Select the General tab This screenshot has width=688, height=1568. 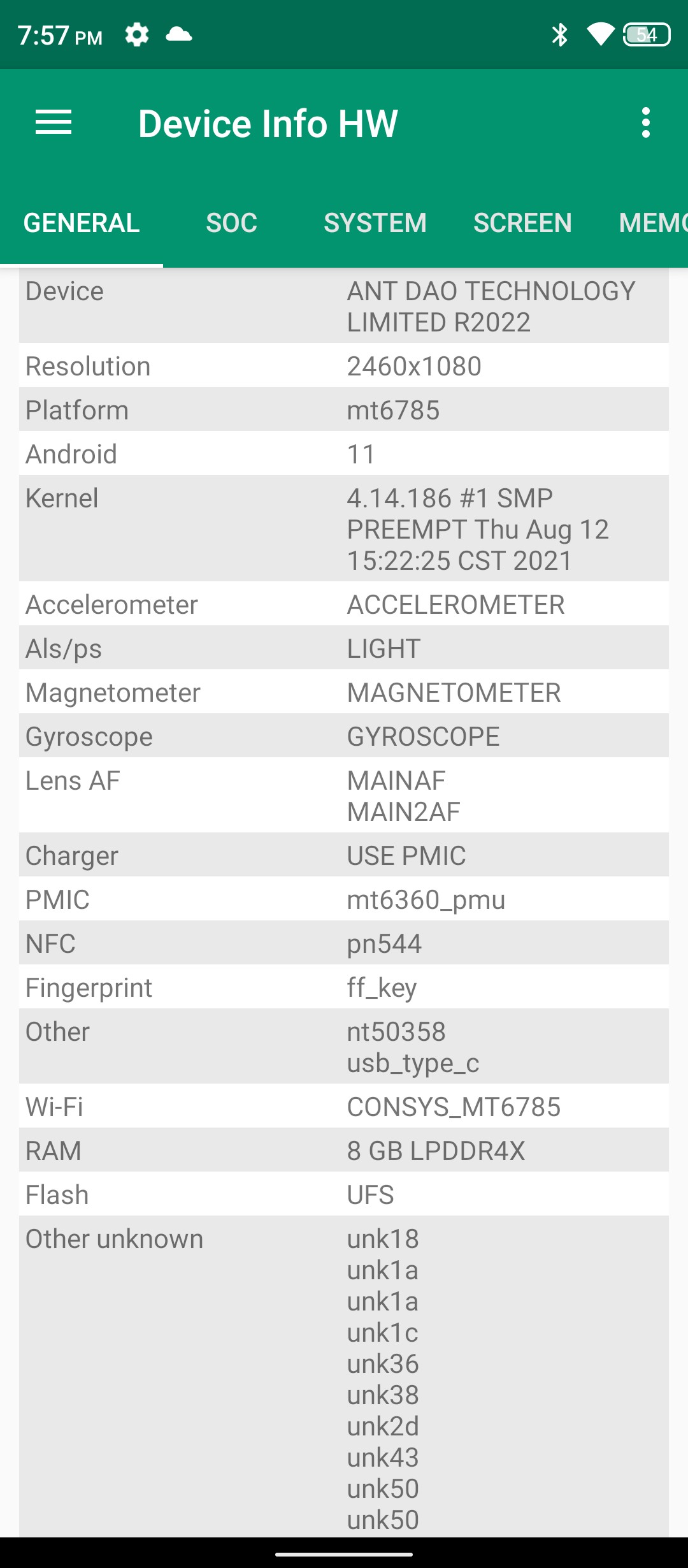click(82, 223)
